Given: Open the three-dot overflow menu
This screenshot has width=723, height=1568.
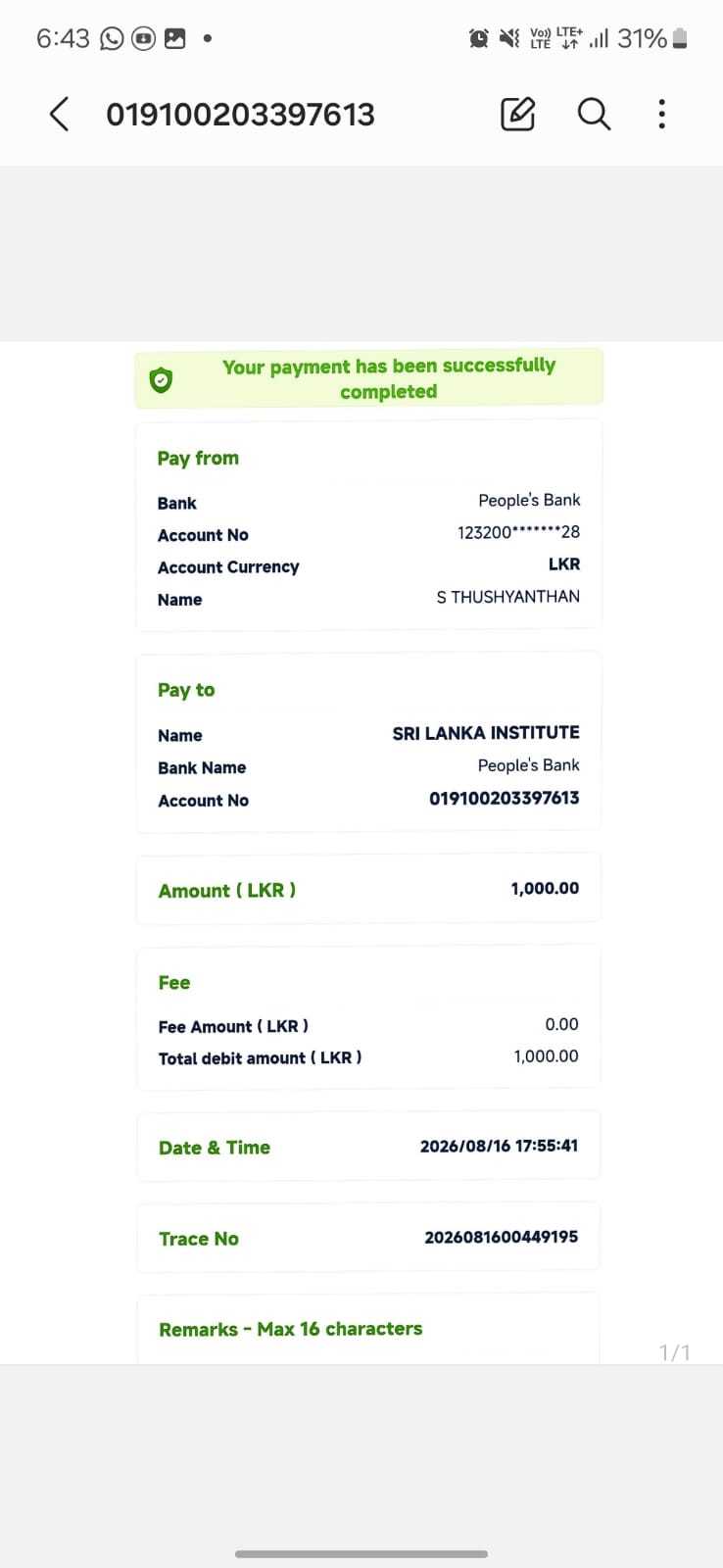Looking at the screenshot, I should click(x=662, y=115).
